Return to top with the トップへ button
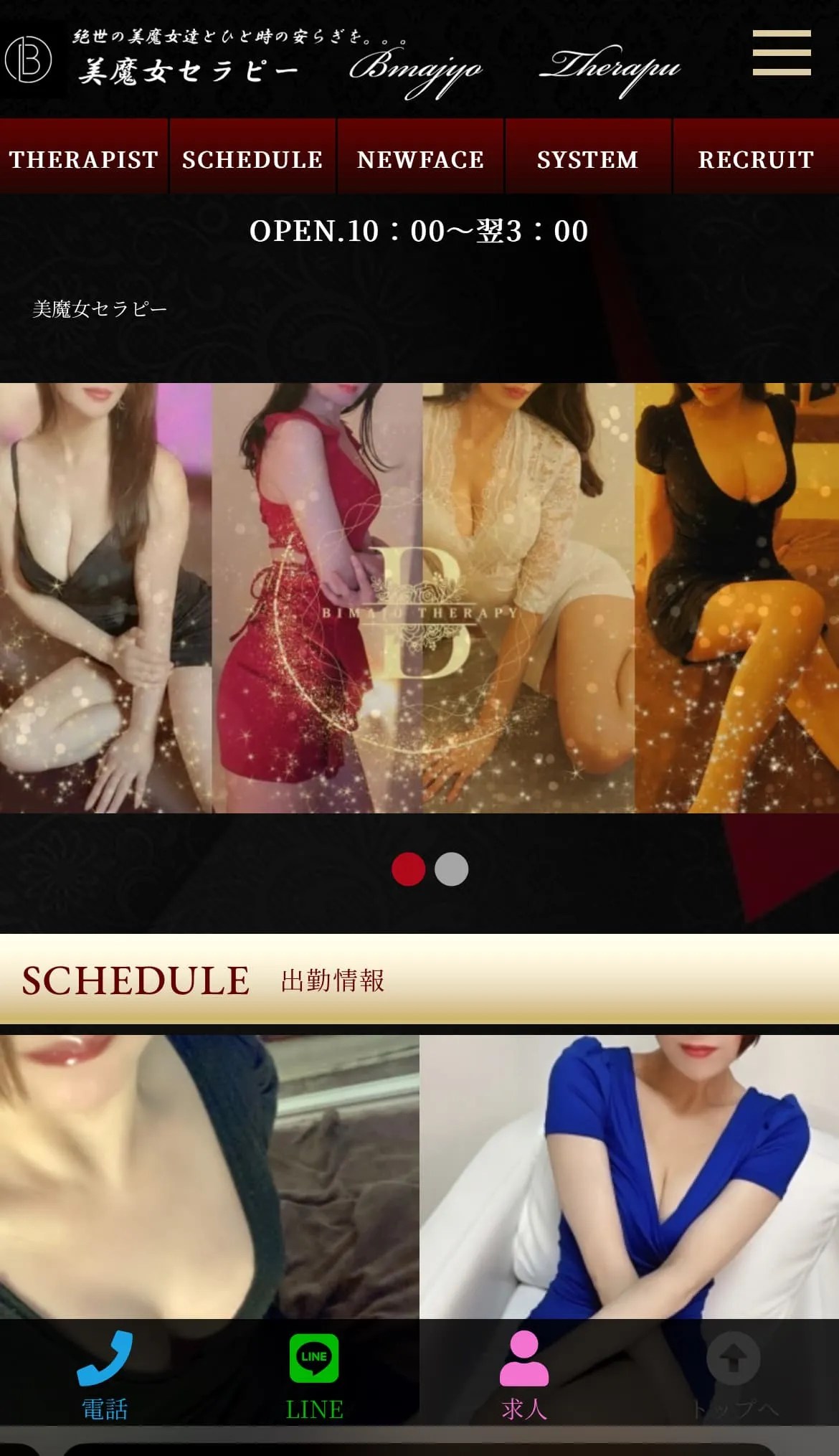Viewport: 839px width, 1456px height. [734, 1377]
